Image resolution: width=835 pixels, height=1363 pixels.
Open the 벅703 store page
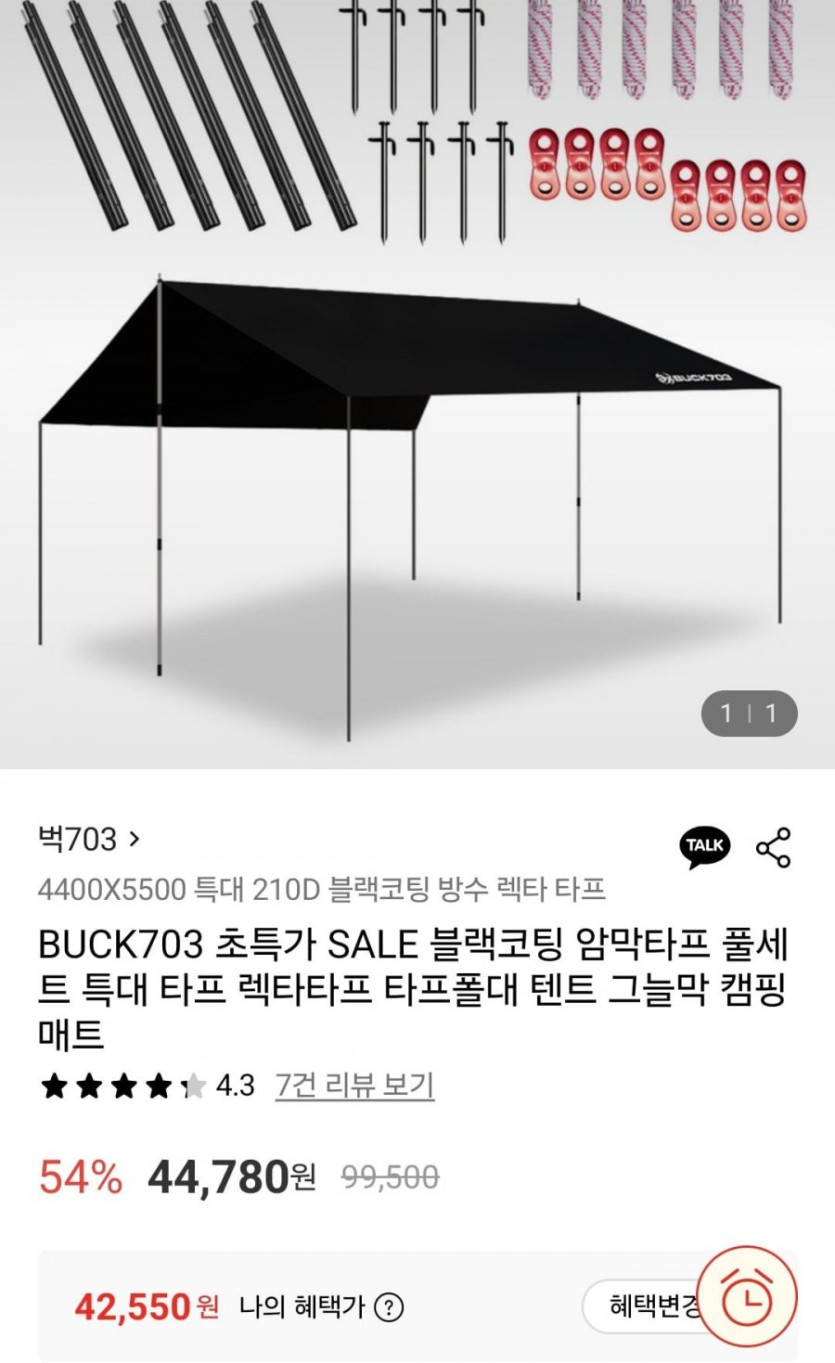pyautogui.click(x=89, y=839)
